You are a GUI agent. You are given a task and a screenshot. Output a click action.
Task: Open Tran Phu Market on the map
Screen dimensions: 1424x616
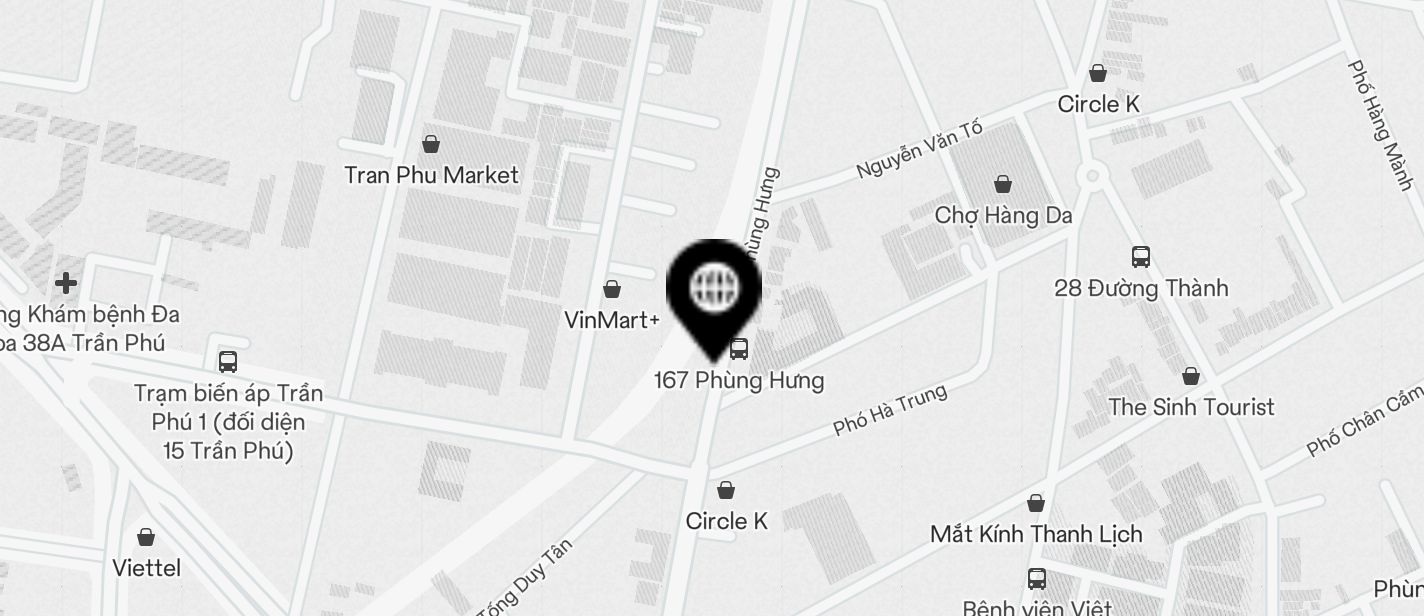[x=431, y=144]
